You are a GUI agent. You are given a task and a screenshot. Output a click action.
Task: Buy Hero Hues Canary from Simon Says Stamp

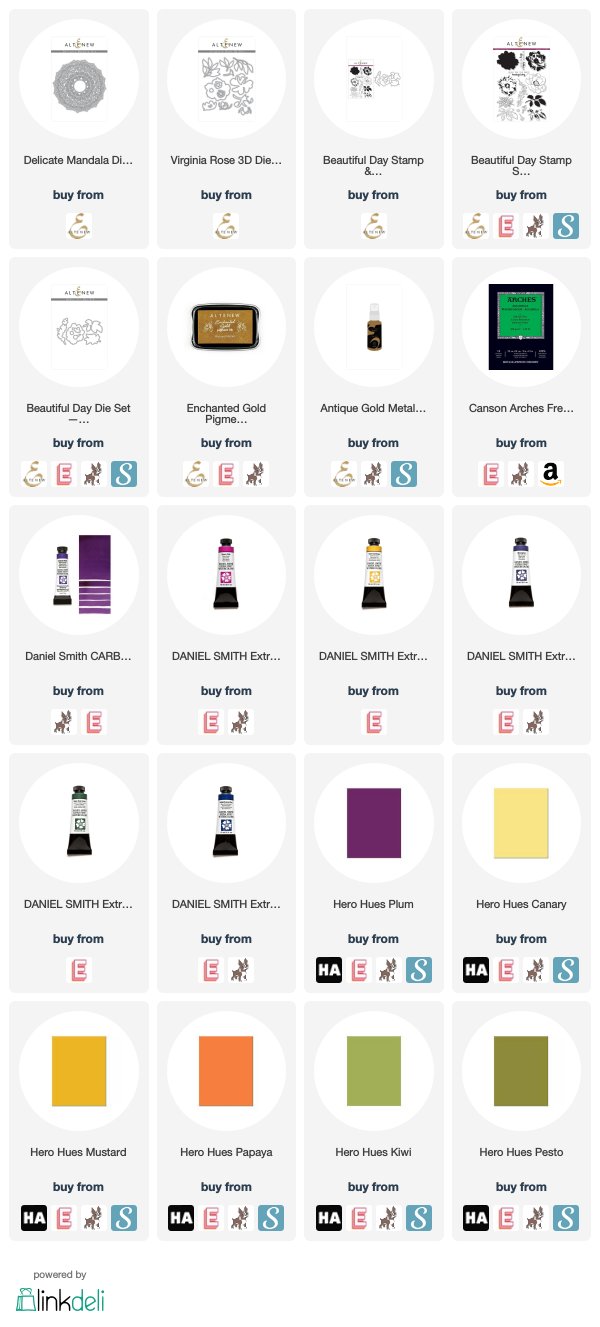pyautogui.click(x=566, y=970)
